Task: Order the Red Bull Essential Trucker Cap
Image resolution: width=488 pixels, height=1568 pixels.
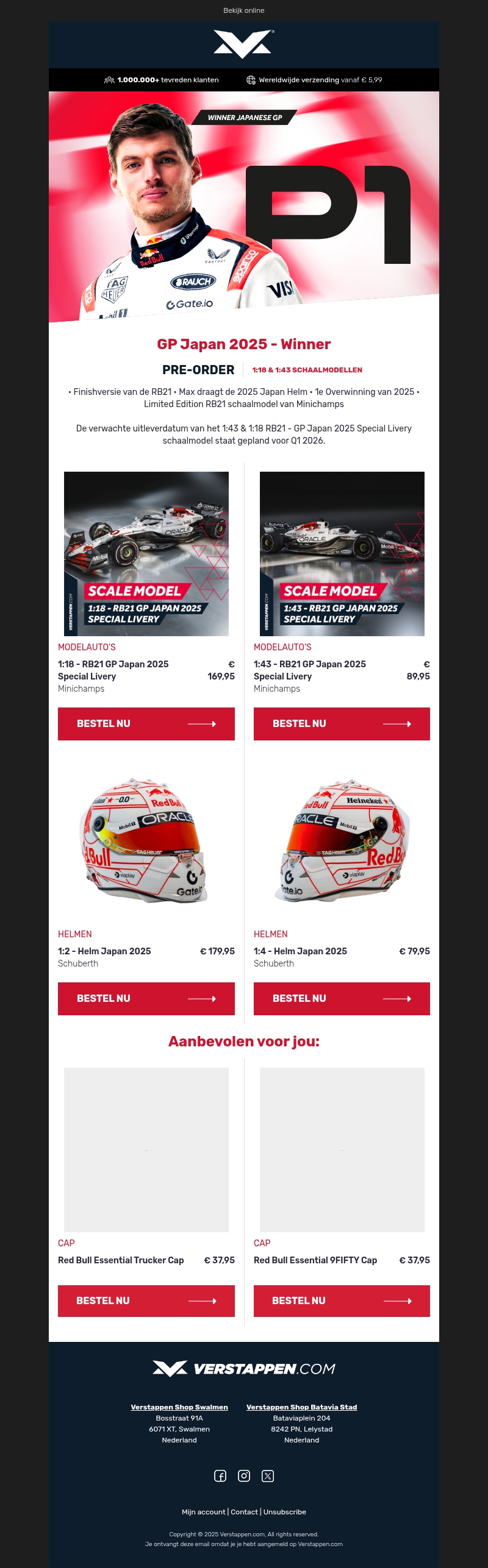Action: [x=146, y=1300]
